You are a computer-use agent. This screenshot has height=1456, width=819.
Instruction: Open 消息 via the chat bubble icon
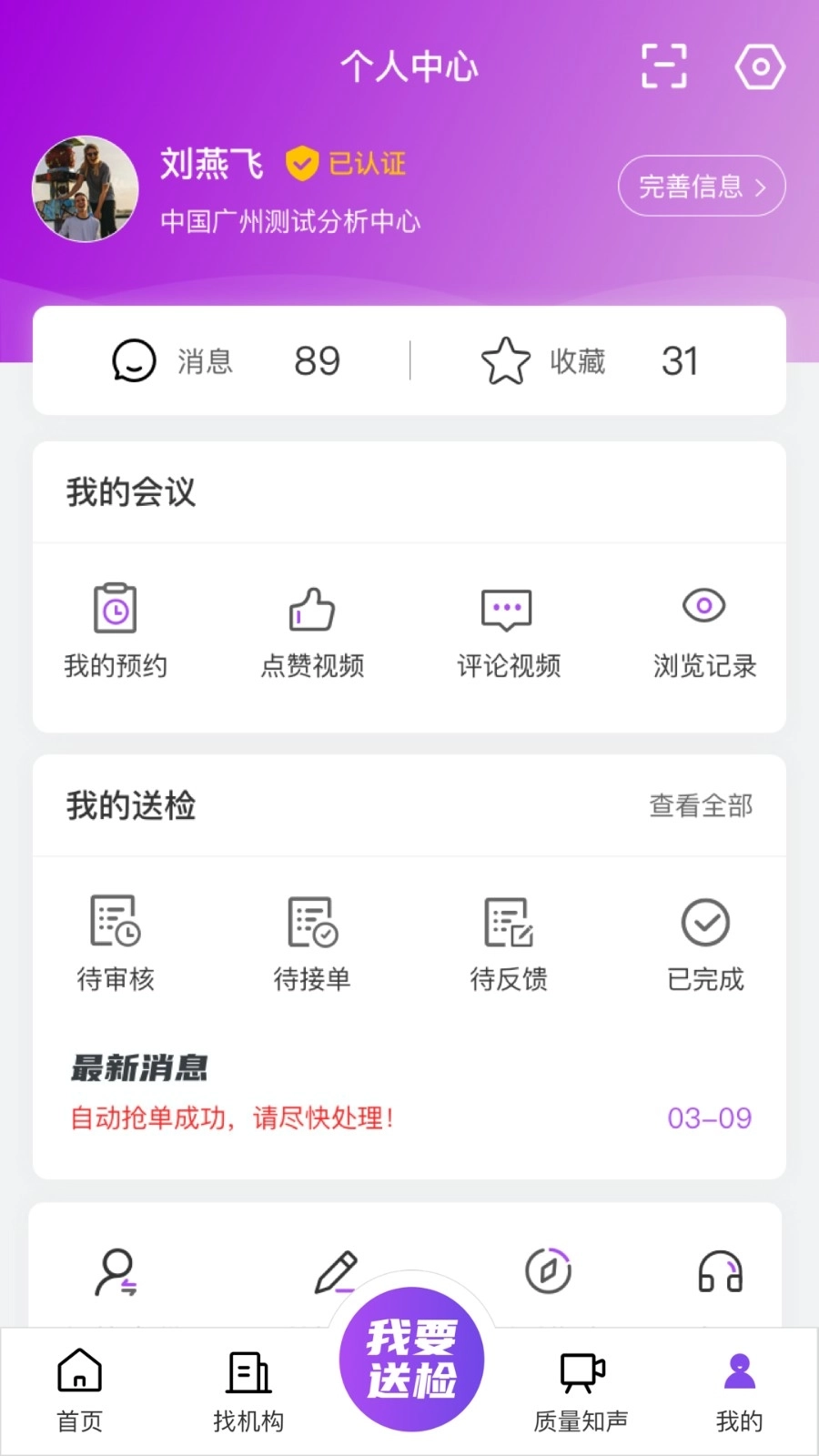[x=134, y=360]
